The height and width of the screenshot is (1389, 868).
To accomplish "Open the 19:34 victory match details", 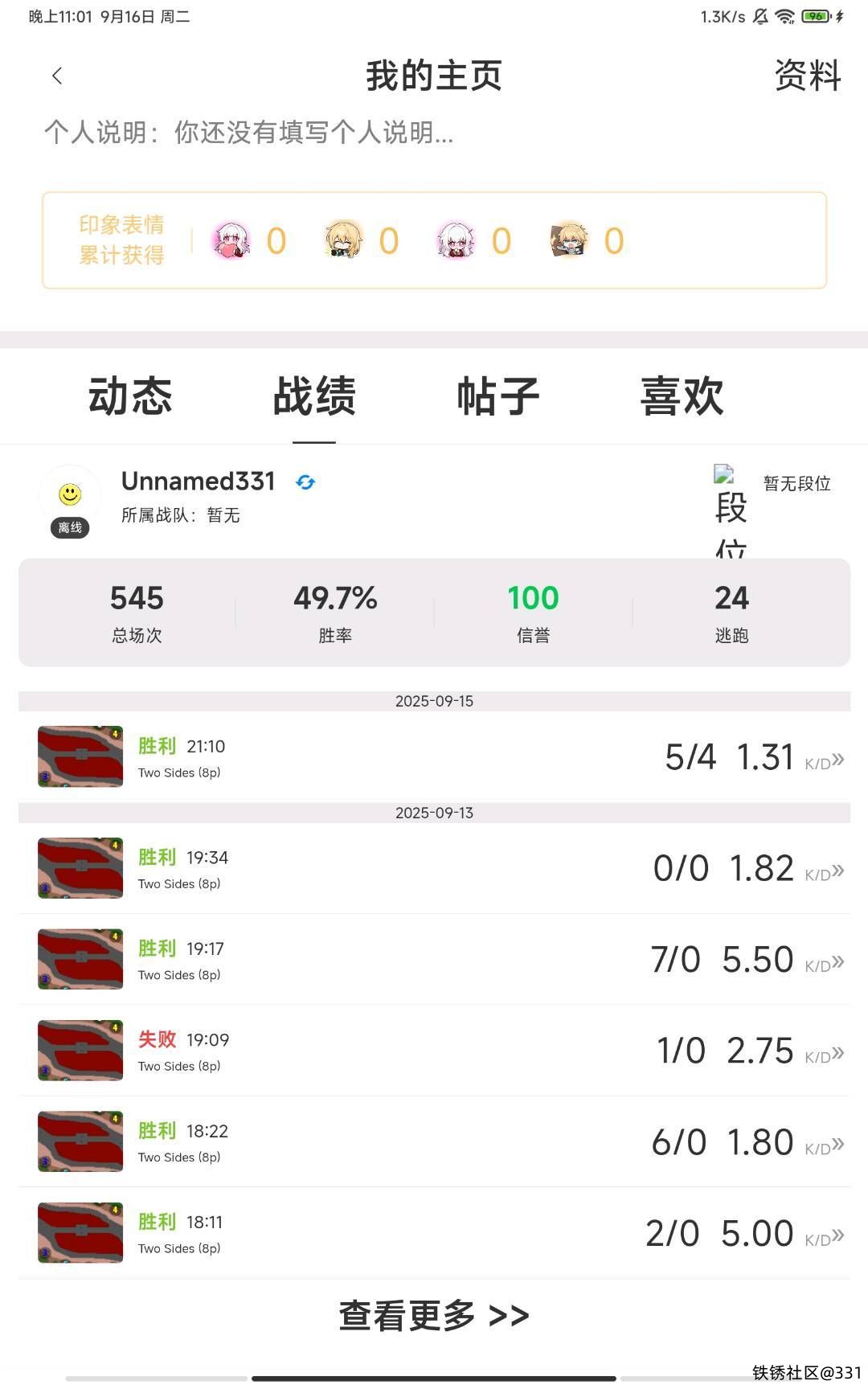I will (434, 868).
